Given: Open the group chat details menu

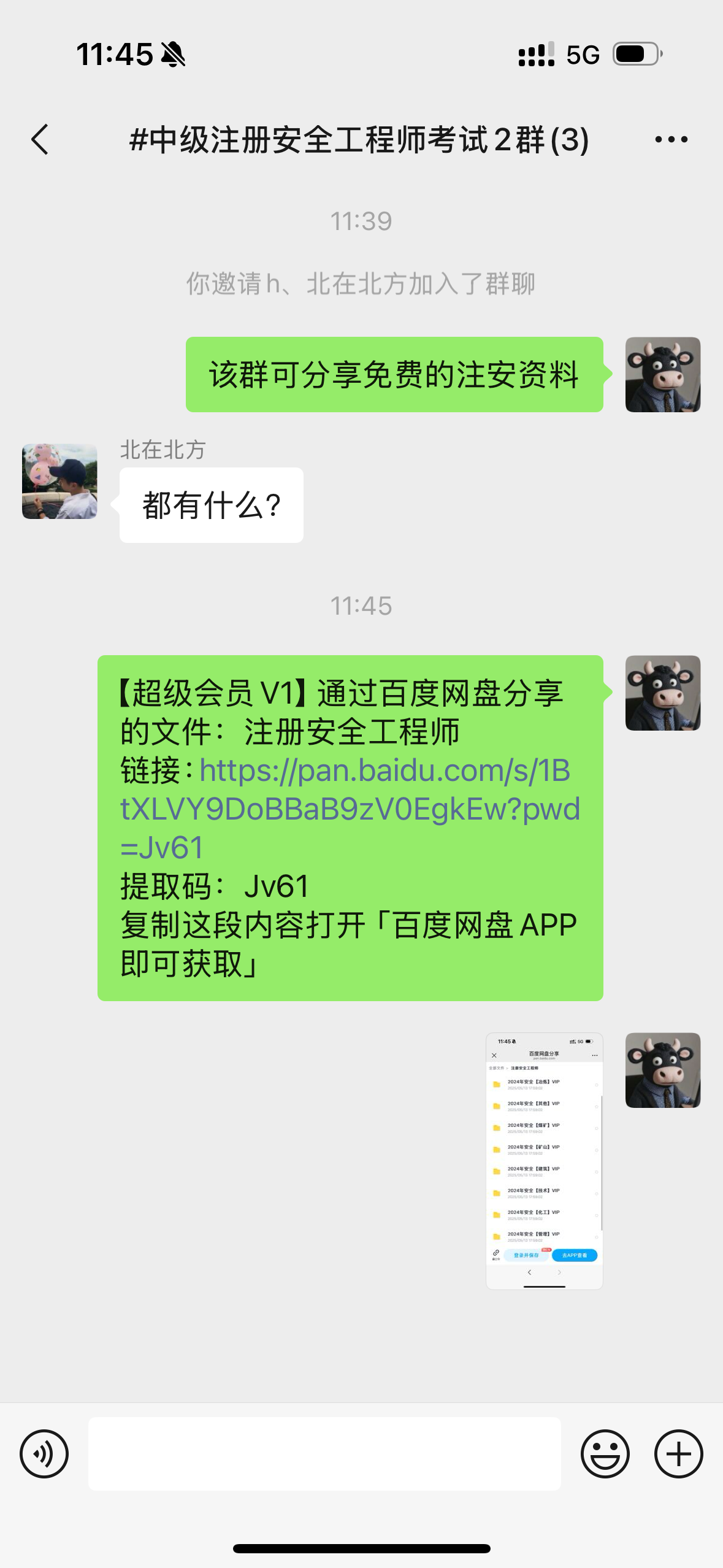Looking at the screenshot, I should [x=671, y=140].
